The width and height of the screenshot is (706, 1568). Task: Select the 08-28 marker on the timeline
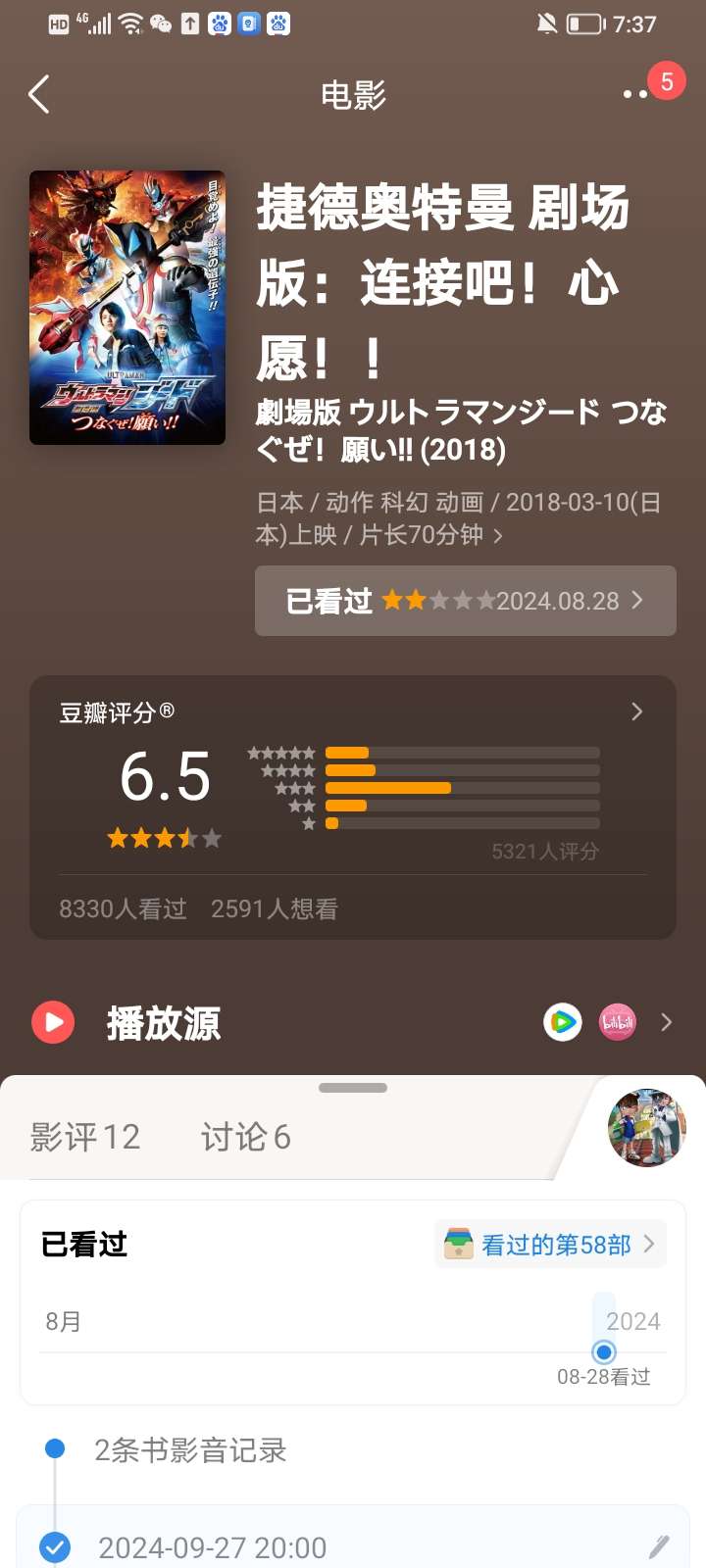[x=604, y=1352]
